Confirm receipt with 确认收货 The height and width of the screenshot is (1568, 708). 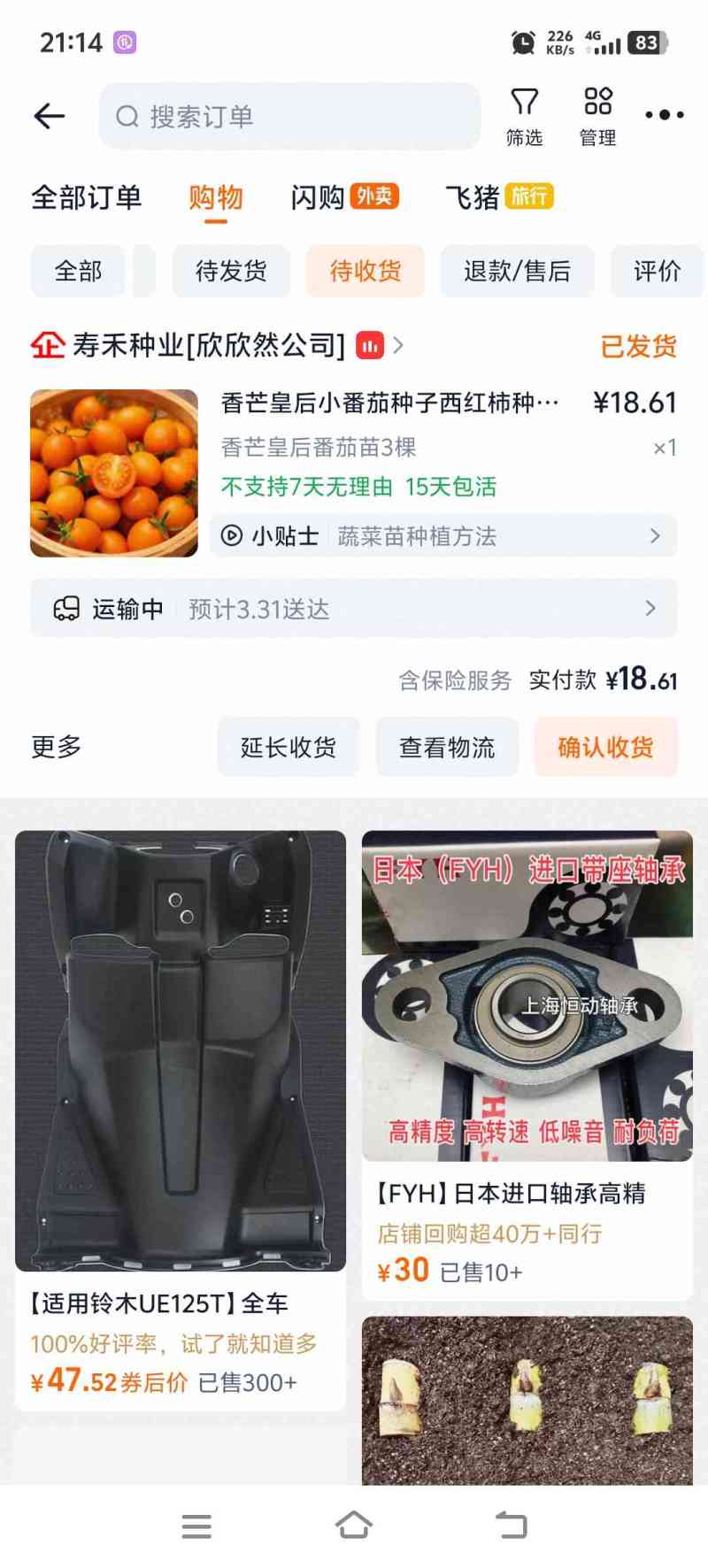click(605, 748)
